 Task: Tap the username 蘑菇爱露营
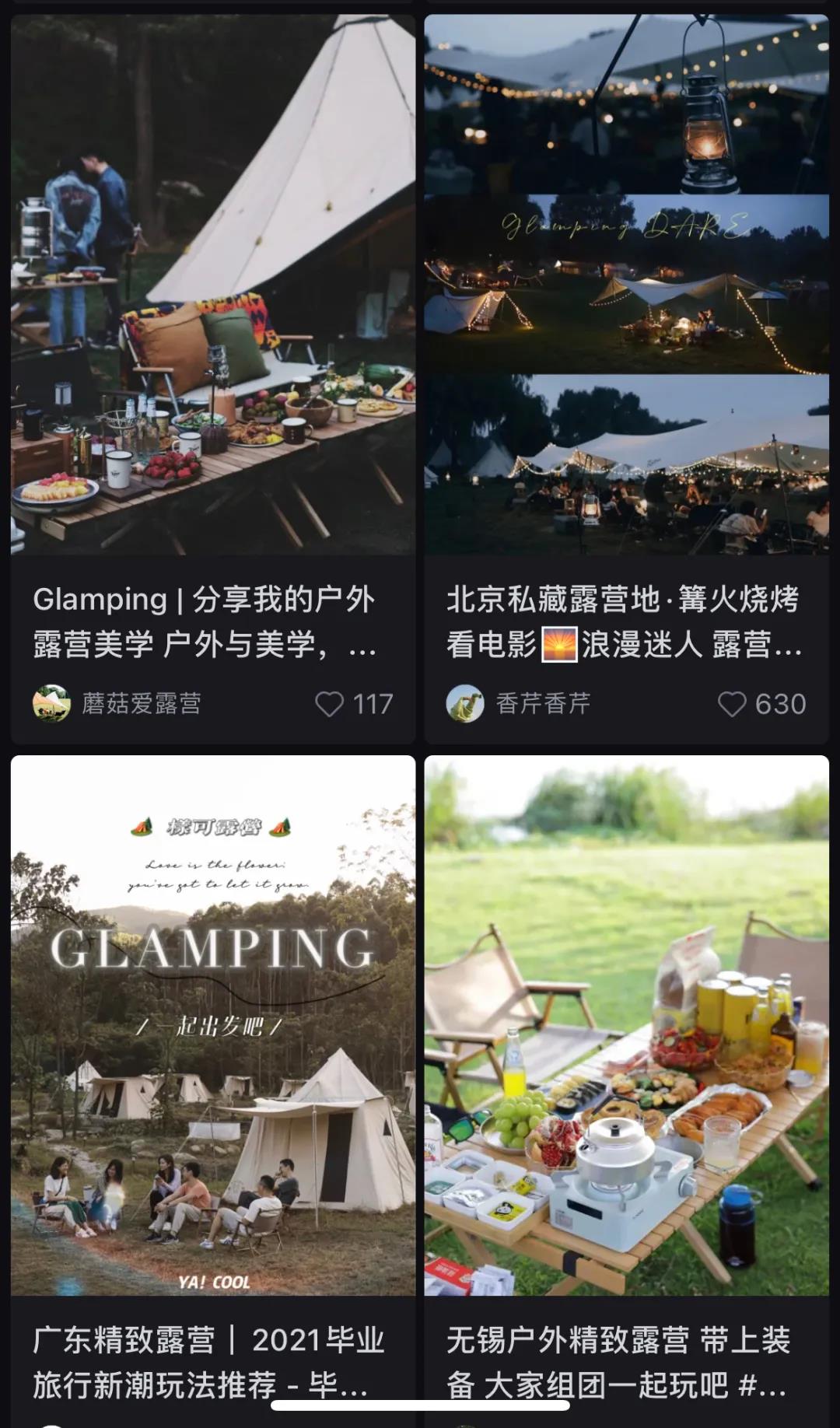[140, 702]
